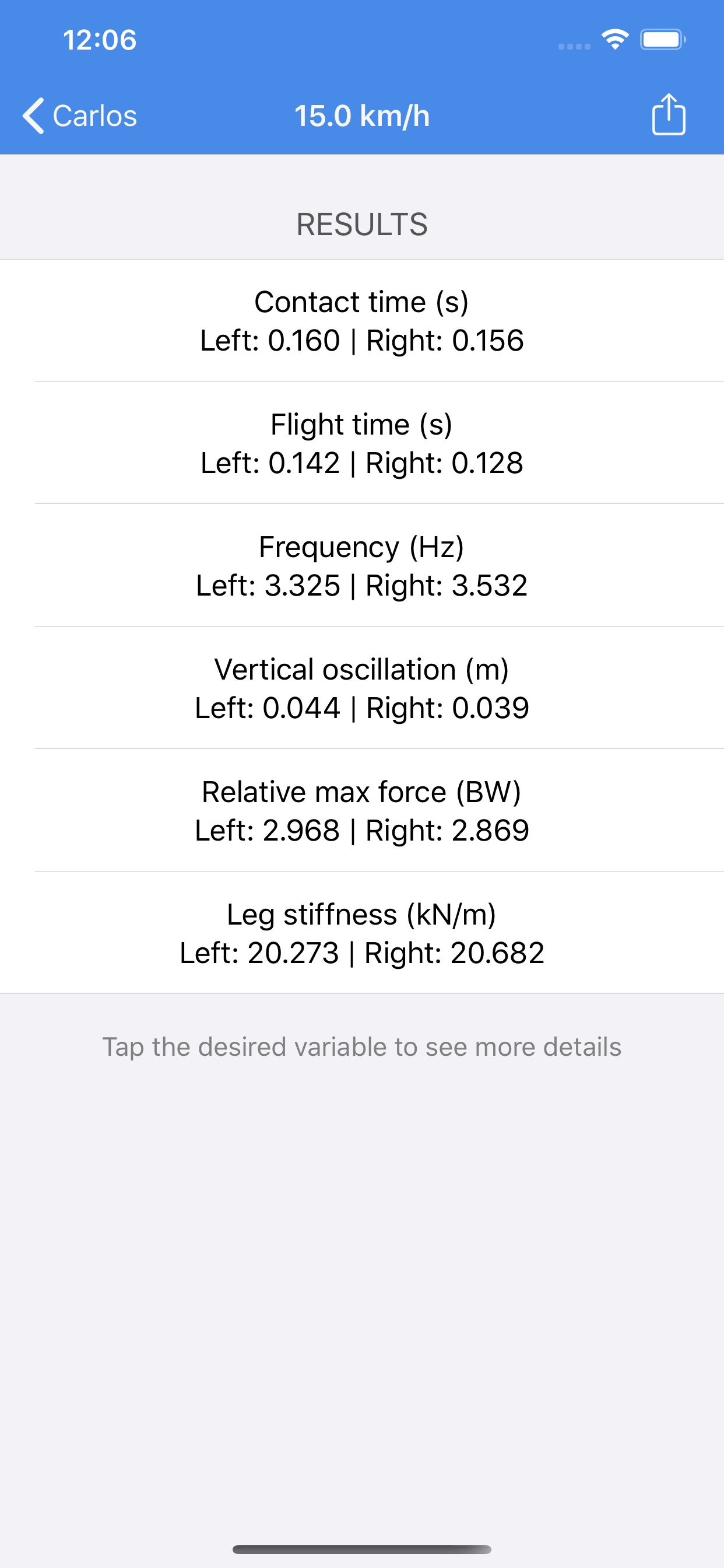Tap the Wi-Fi icon in the status bar
This screenshot has height=1568, width=724.
pos(614,39)
